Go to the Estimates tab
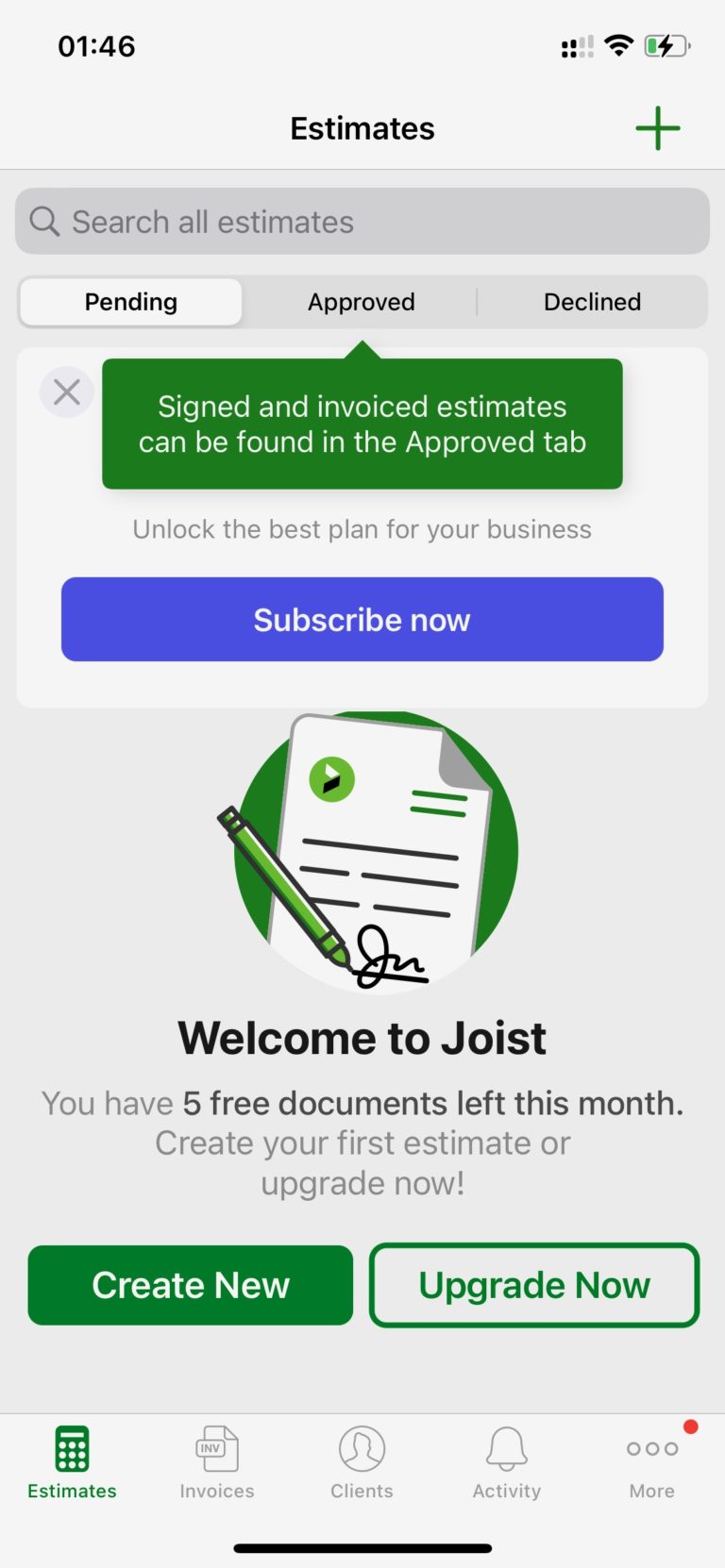 pos(72,1462)
